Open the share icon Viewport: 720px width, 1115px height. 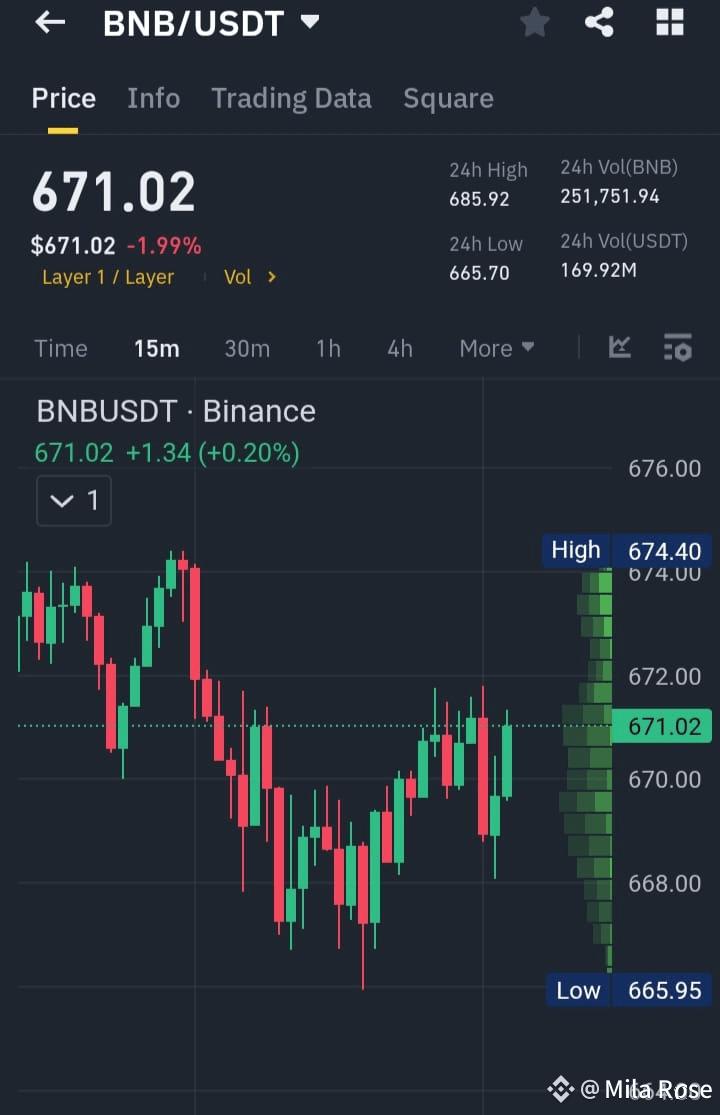600,23
